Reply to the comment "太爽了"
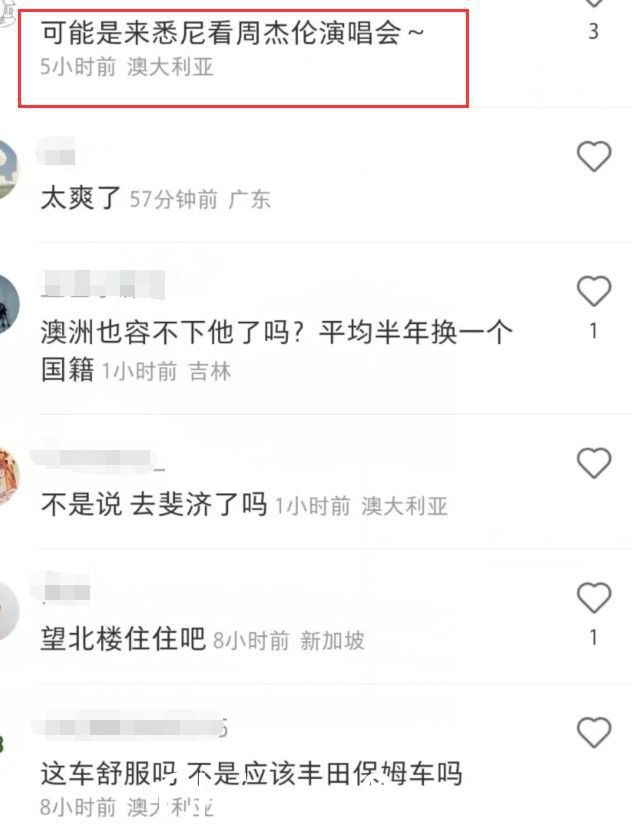632x832 pixels. point(81,198)
